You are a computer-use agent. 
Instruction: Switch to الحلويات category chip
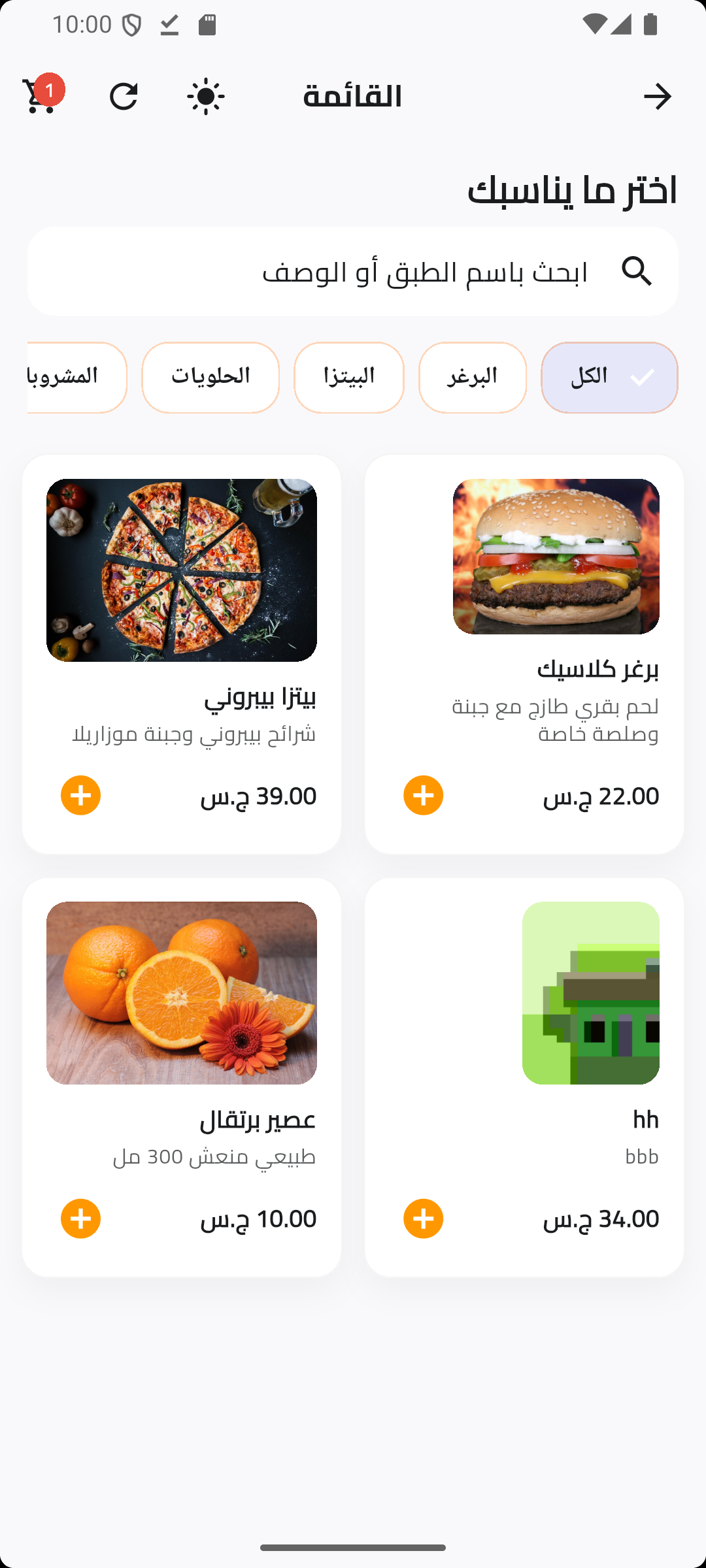210,378
